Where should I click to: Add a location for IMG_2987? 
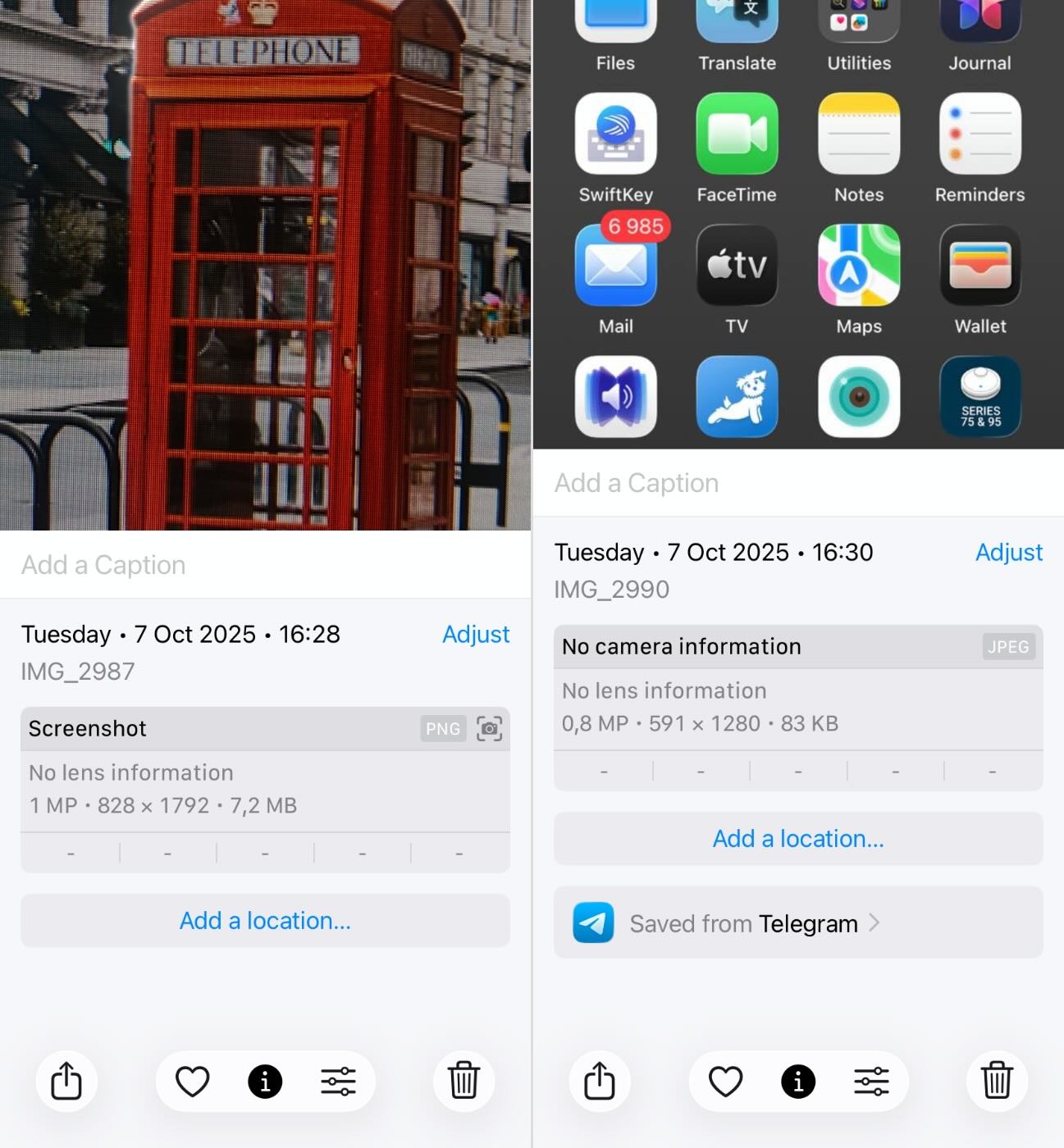265,921
